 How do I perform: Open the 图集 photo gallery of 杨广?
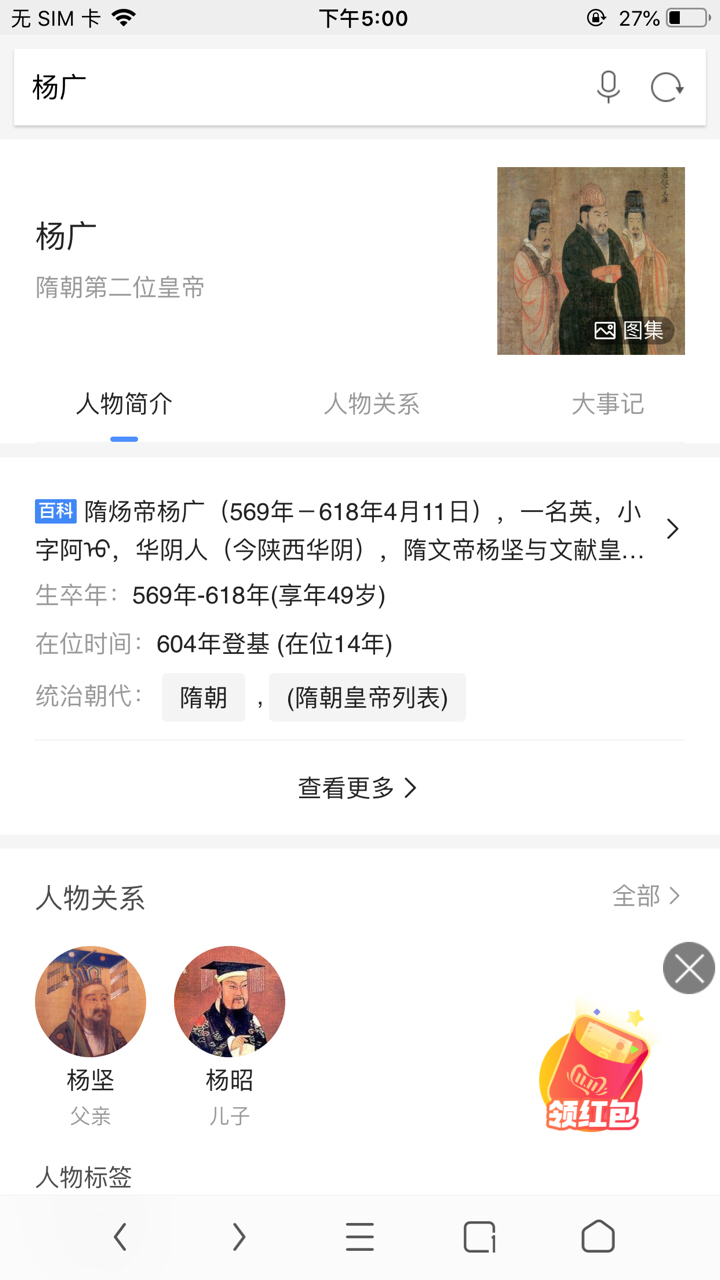630,330
